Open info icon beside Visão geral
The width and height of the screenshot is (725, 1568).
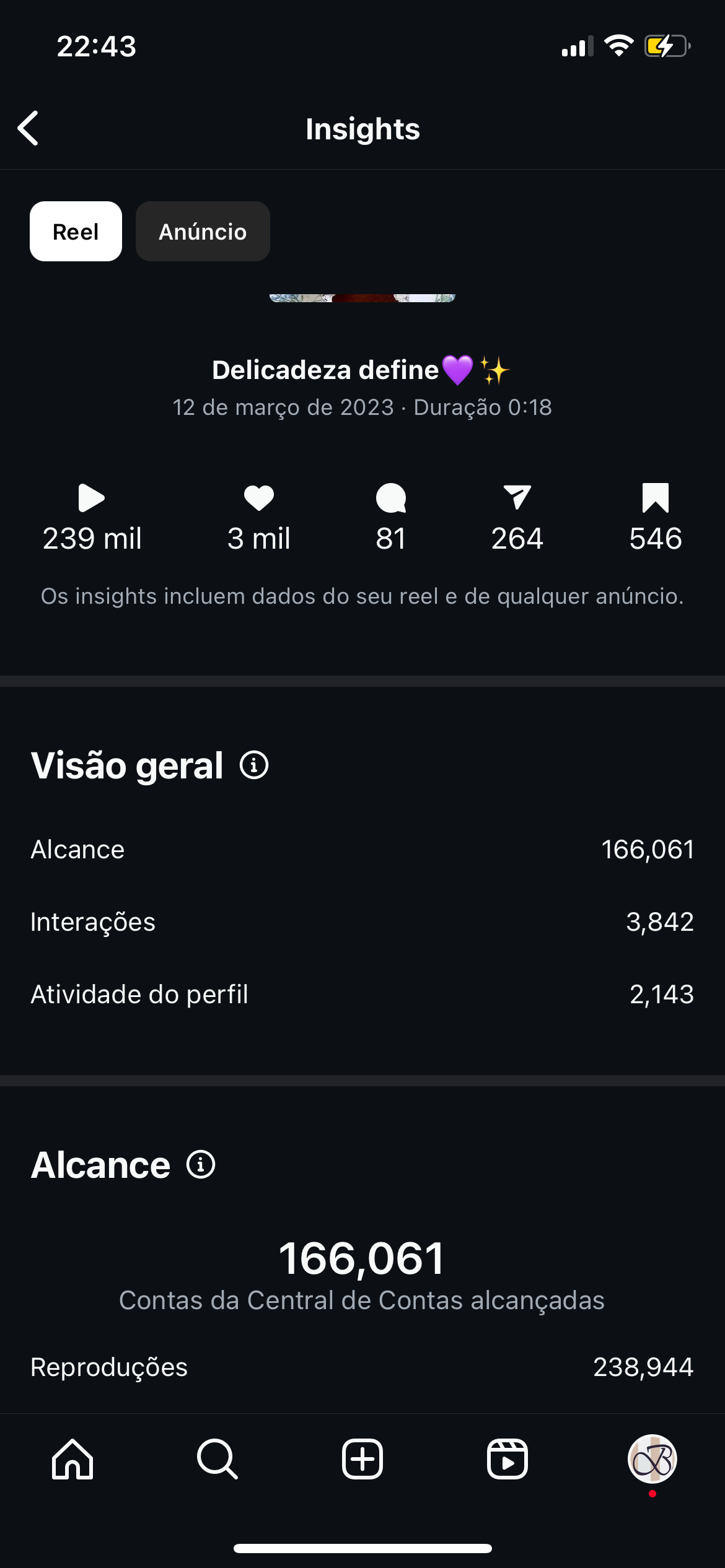pos(254,765)
